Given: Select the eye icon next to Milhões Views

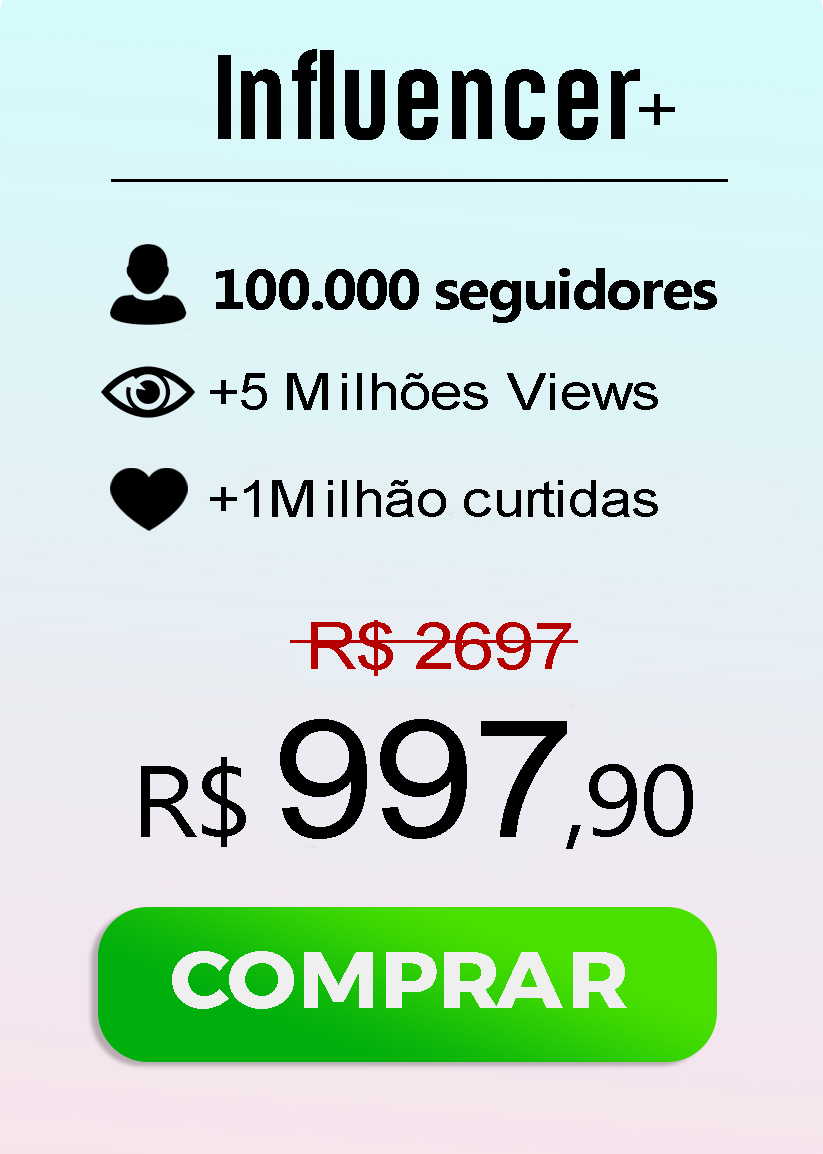Looking at the screenshot, I should coord(148,393).
